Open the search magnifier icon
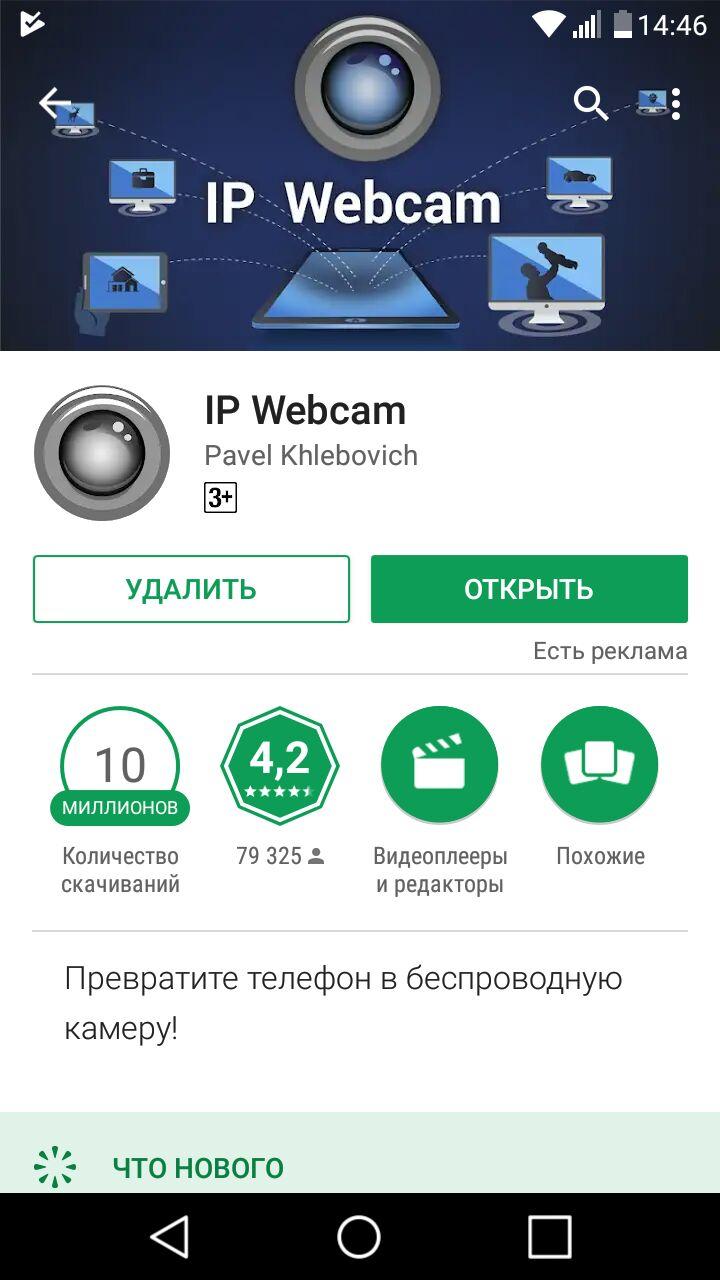 pyautogui.click(x=590, y=103)
